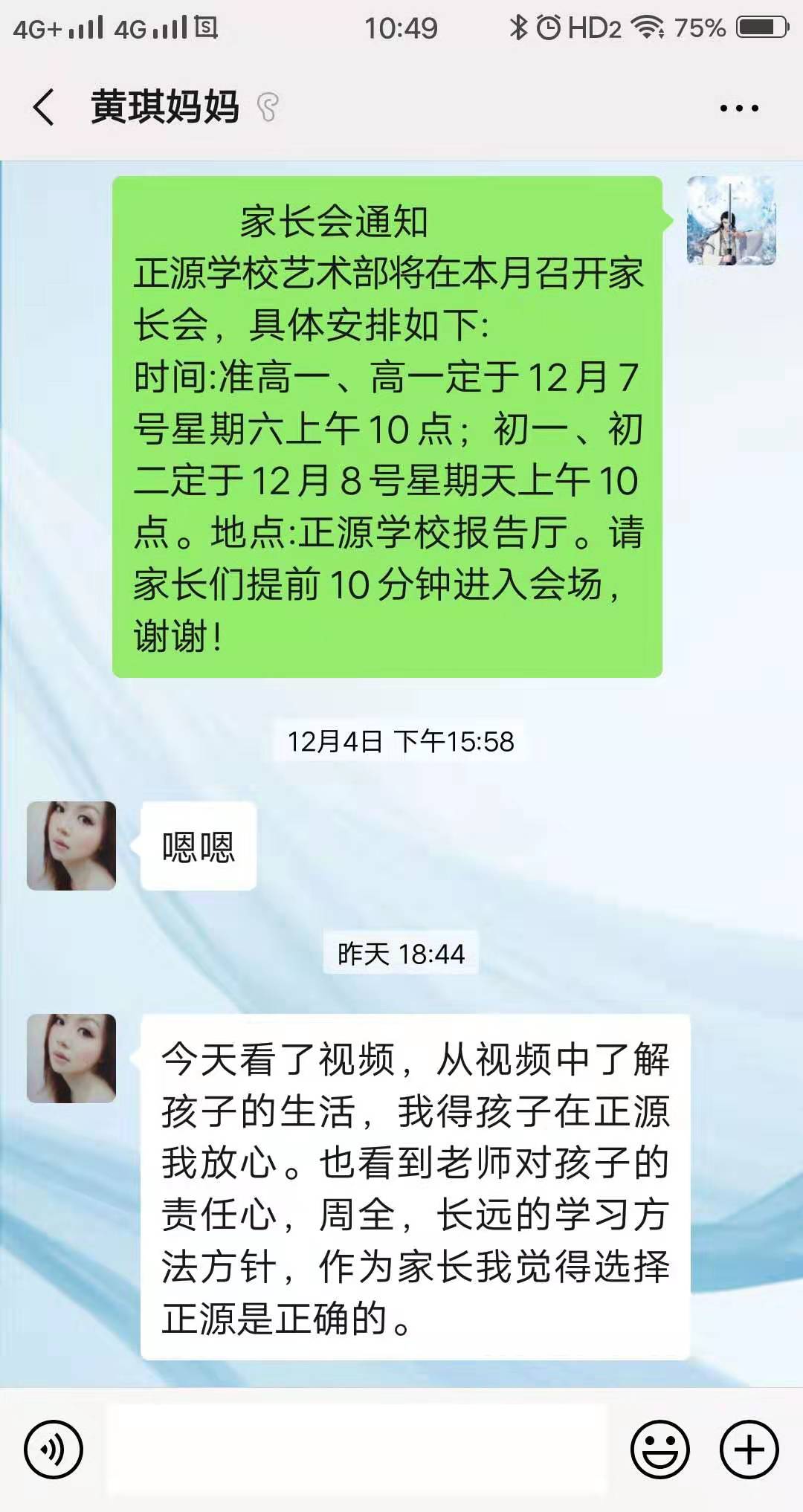Switch to voice message input
Viewport: 803px width, 1512px height.
pyautogui.click(x=53, y=1449)
